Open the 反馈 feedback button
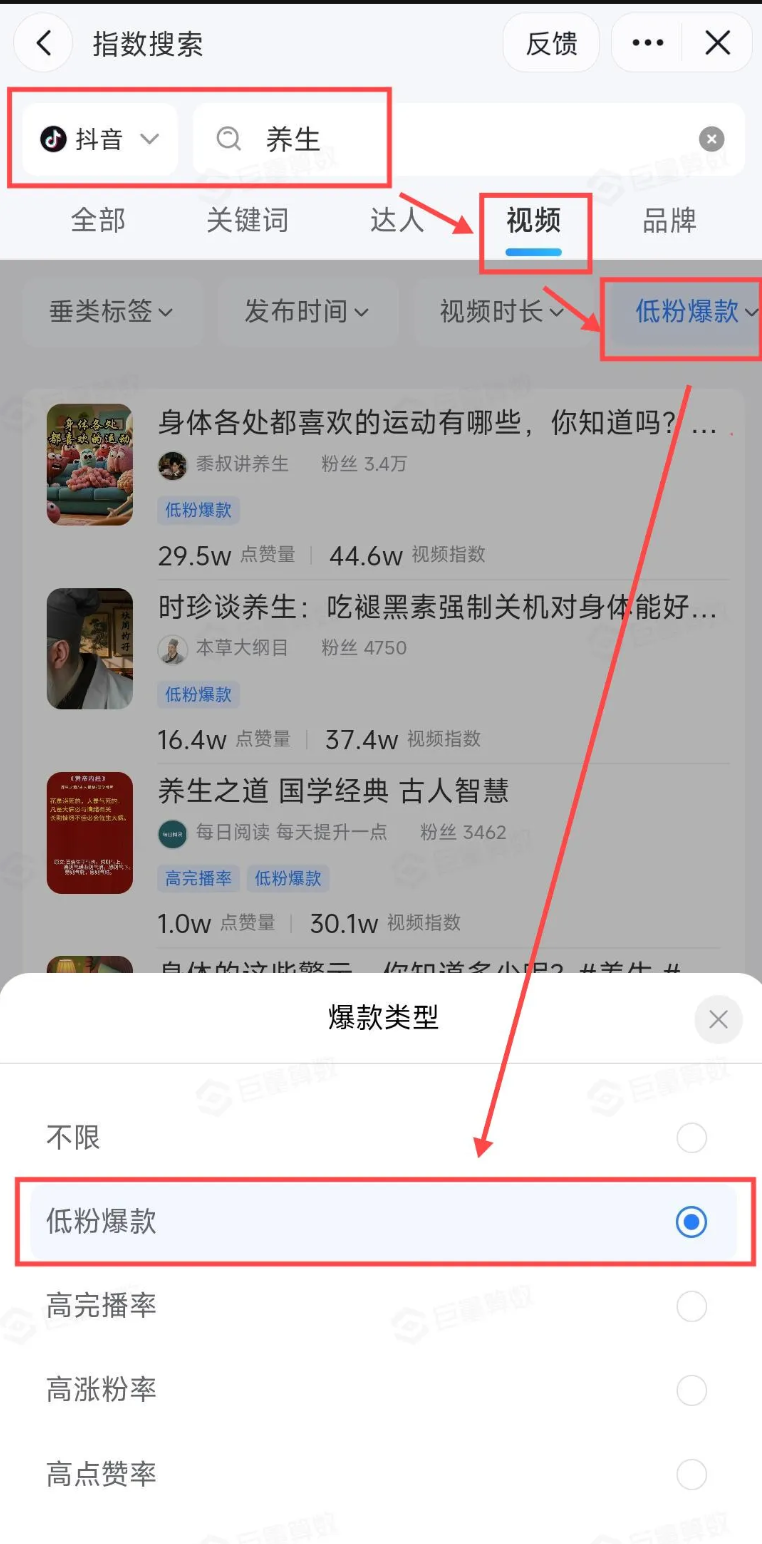 [551, 43]
